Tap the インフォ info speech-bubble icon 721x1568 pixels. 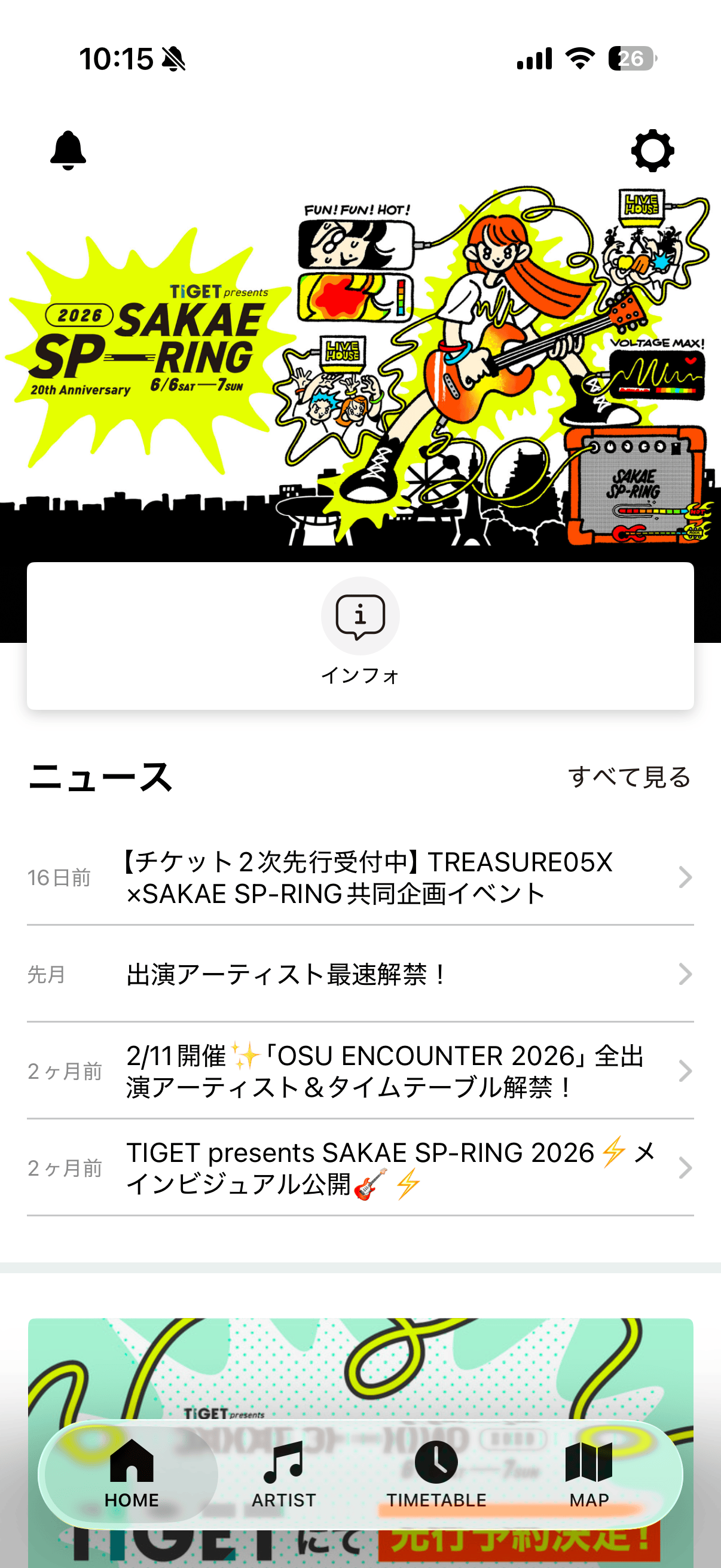(360, 616)
